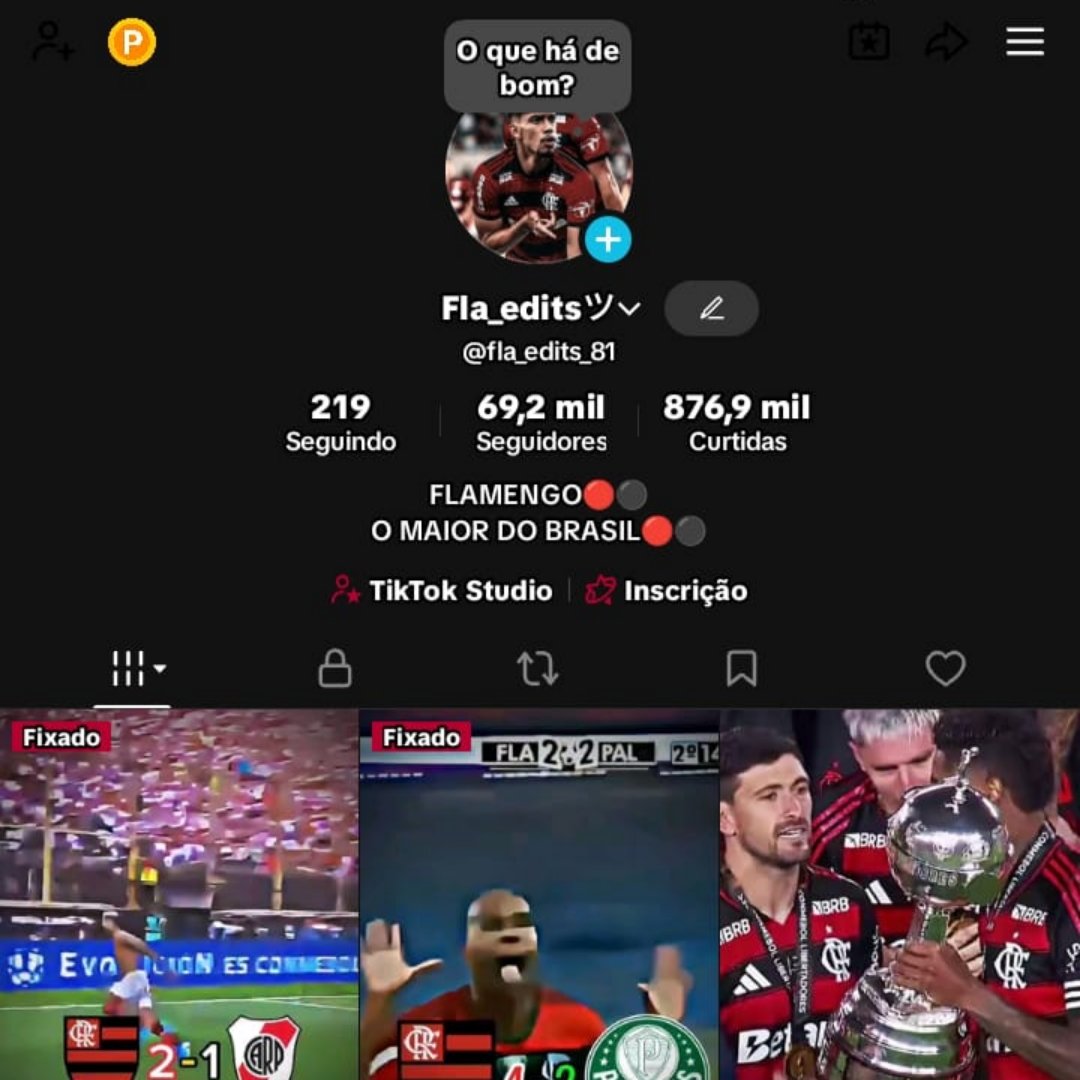Viewport: 1080px width, 1080px height.
Task: Tap the 'O que há de bom?' bubble
Action: pos(537,67)
